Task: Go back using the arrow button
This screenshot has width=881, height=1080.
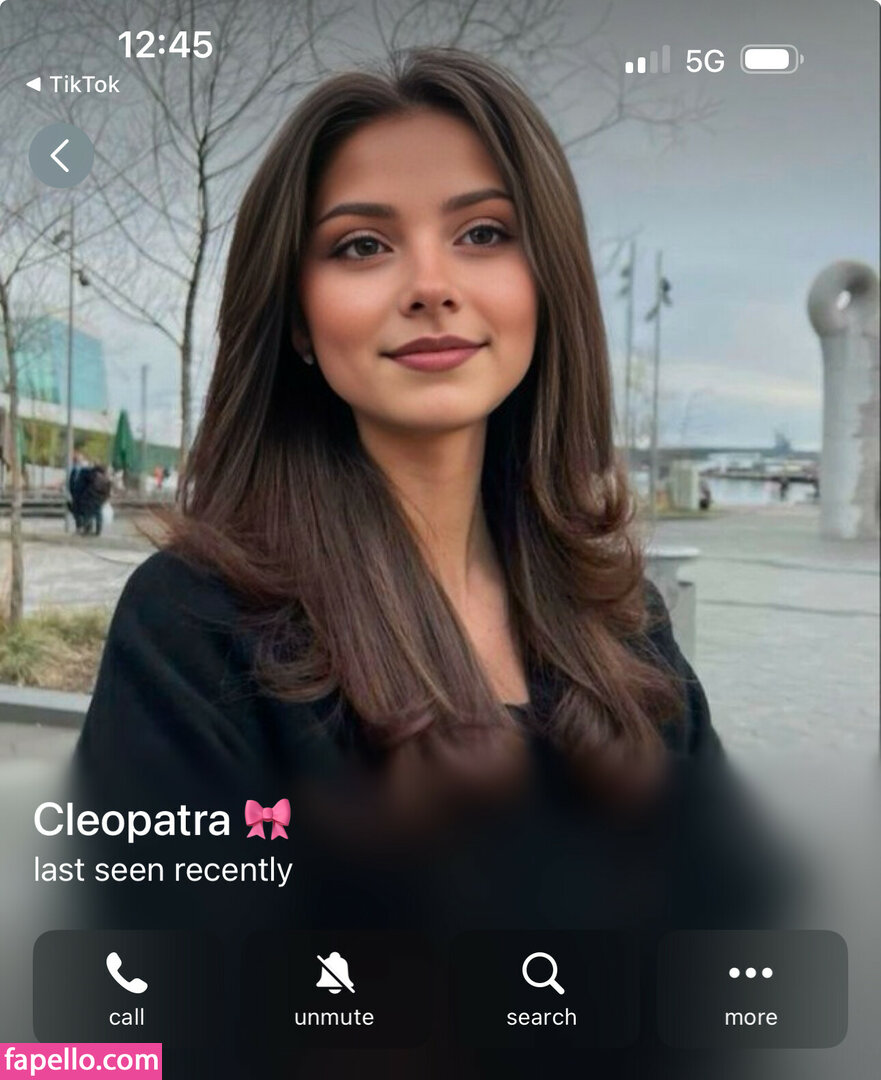Action: pyautogui.click(x=61, y=156)
